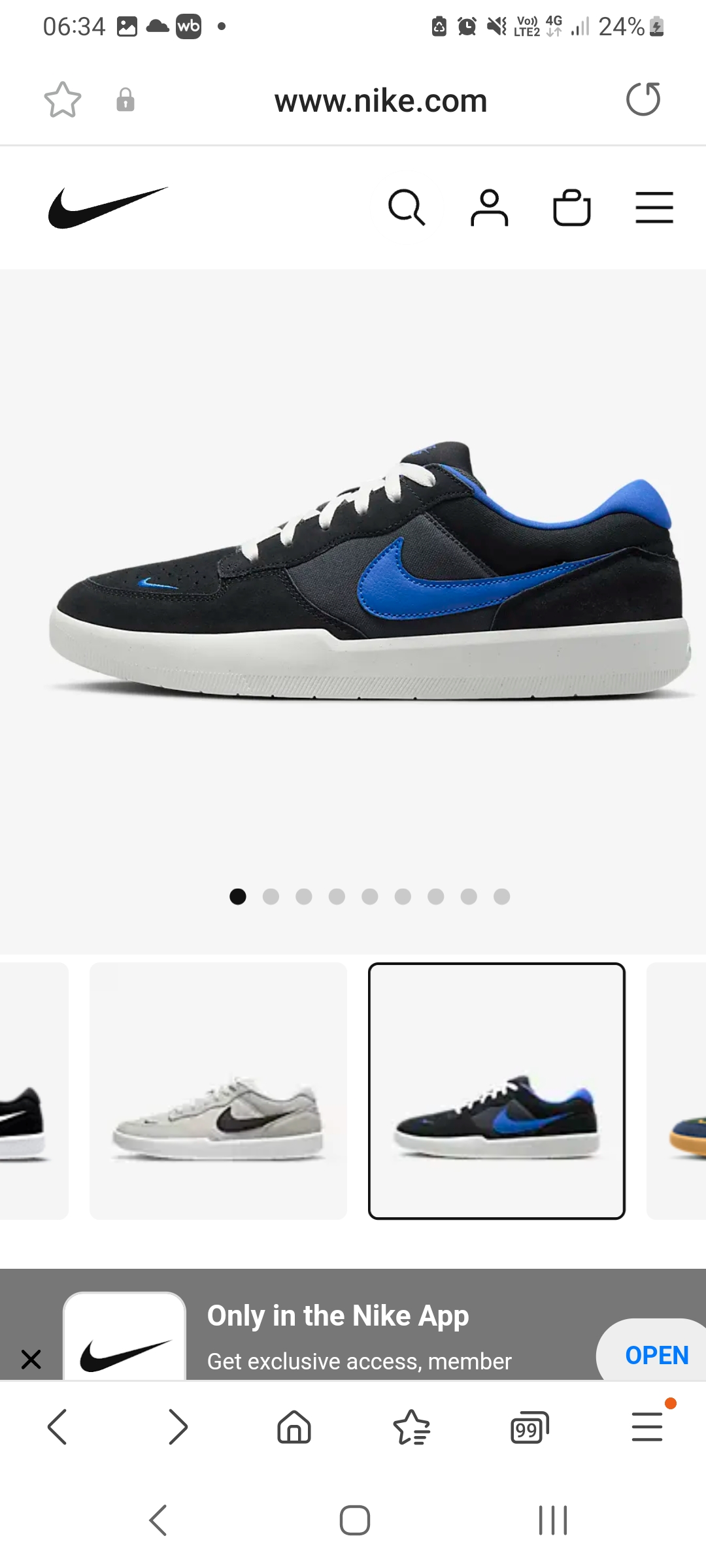Select the black and blue shoe thumbnail
Screen dimensions: 706x1568
click(x=497, y=1090)
